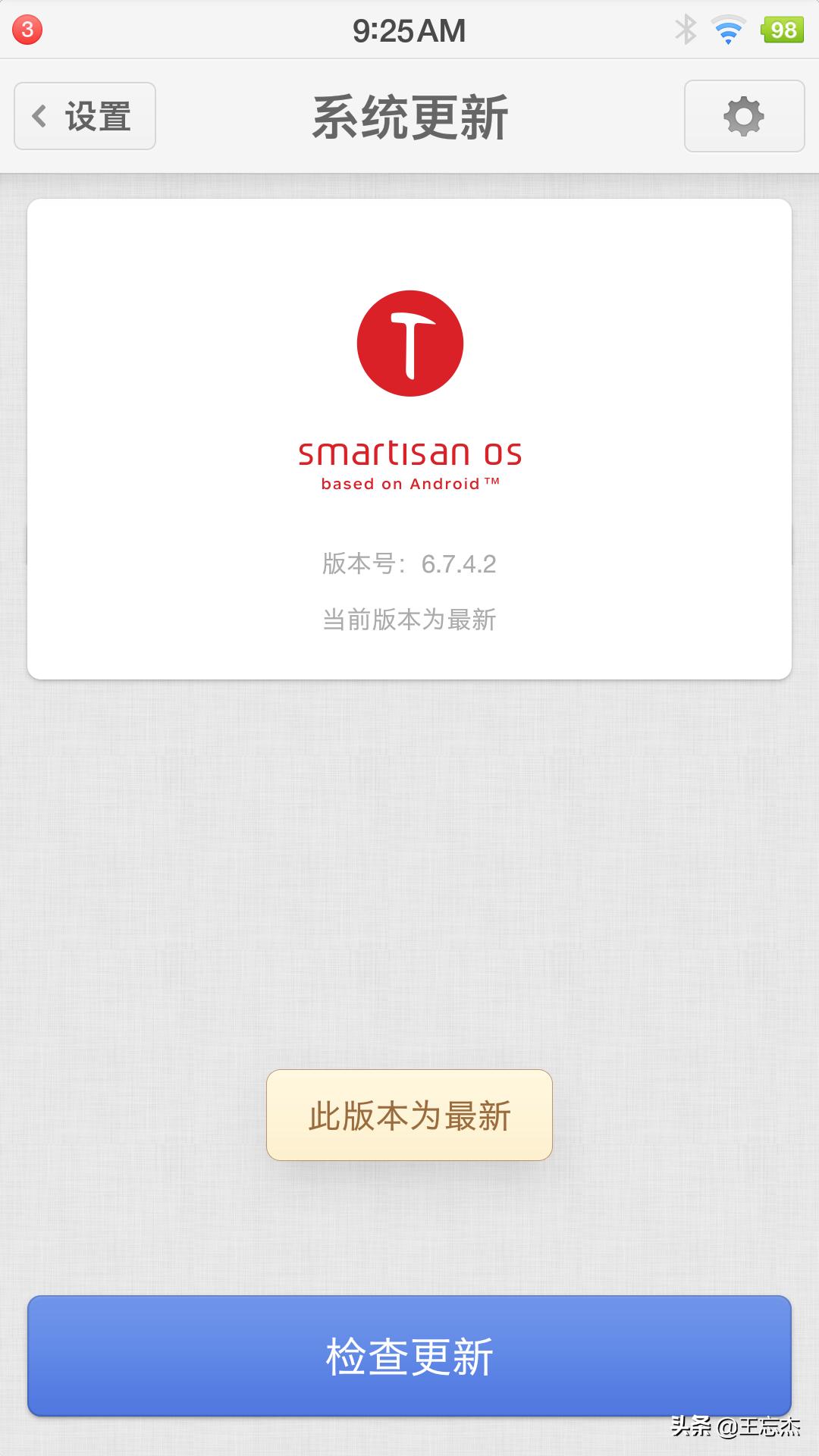Screen dimensions: 819x1456
Task: Select the Wi-Fi icon in status bar
Action: click(x=726, y=30)
